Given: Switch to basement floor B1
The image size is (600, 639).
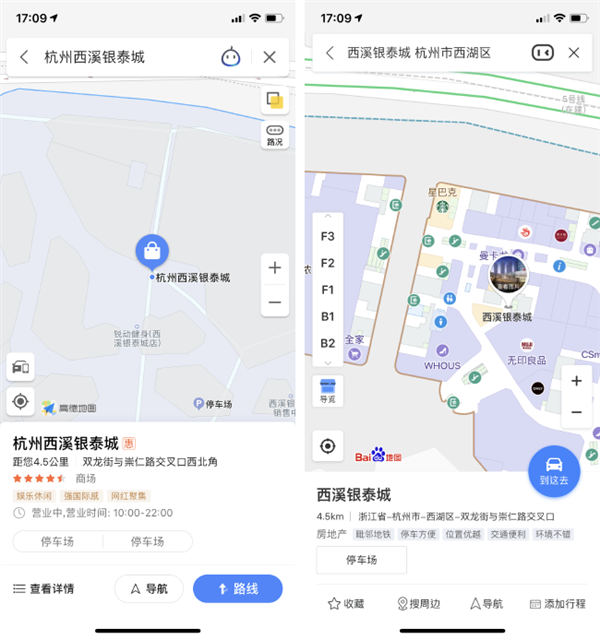Looking at the screenshot, I should click(327, 316).
